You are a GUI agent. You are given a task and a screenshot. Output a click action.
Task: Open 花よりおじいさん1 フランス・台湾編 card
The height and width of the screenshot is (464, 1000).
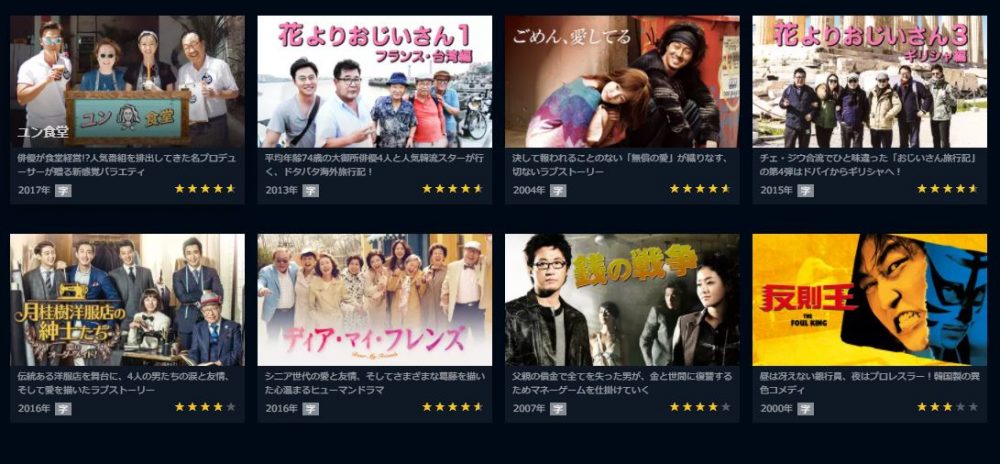point(374,82)
